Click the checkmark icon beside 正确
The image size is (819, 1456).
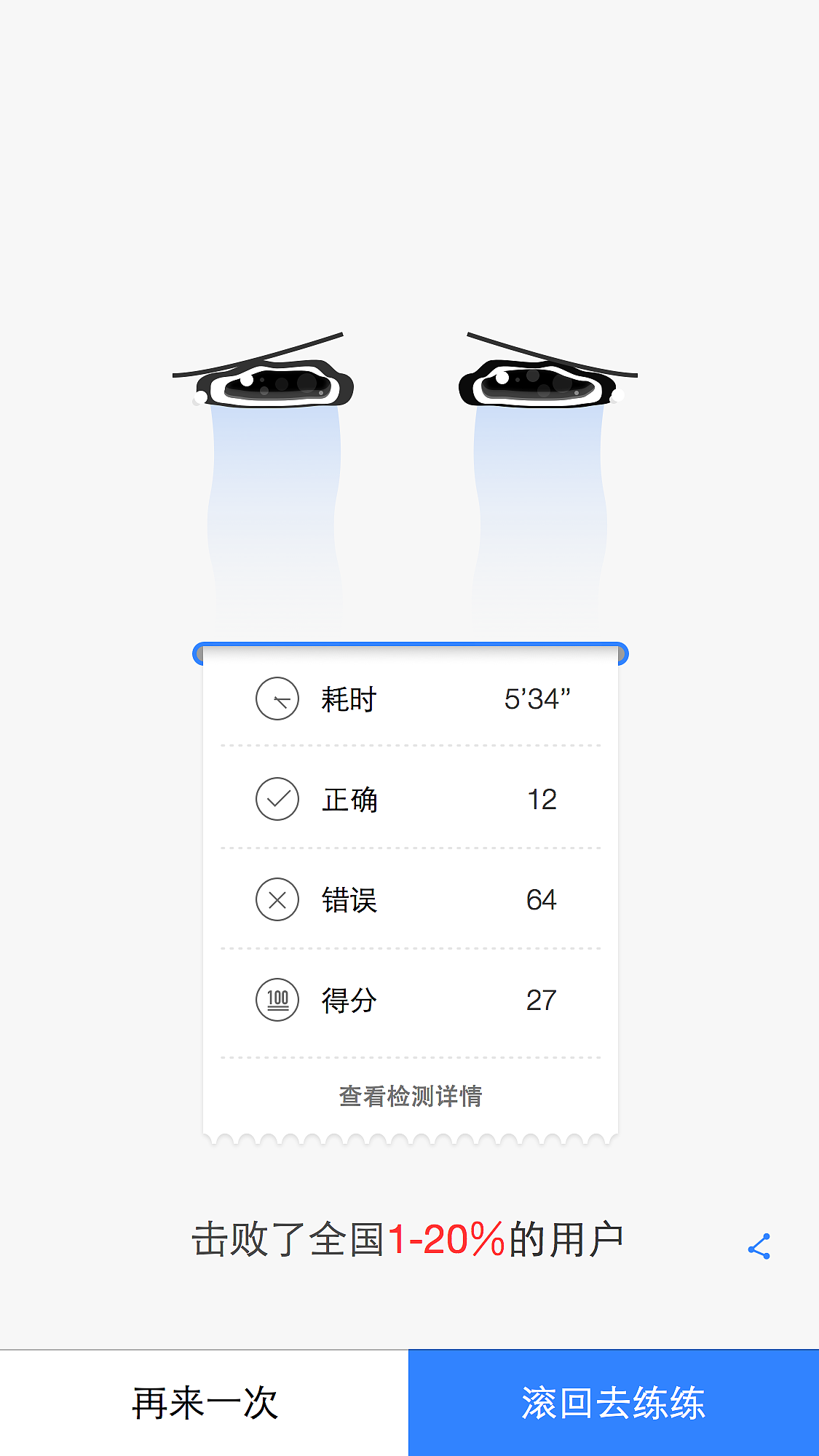click(x=277, y=798)
